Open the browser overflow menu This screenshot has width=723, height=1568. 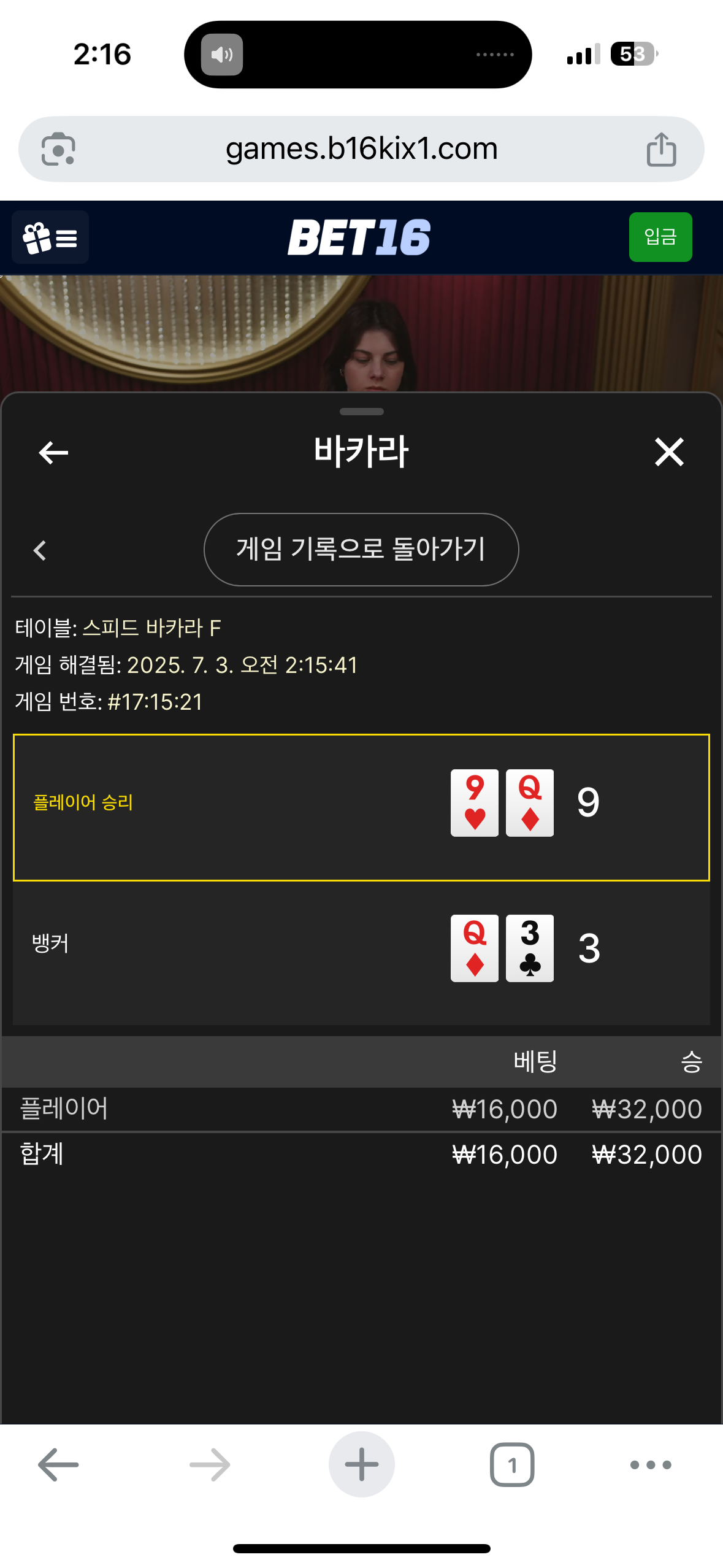pyautogui.click(x=651, y=1464)
